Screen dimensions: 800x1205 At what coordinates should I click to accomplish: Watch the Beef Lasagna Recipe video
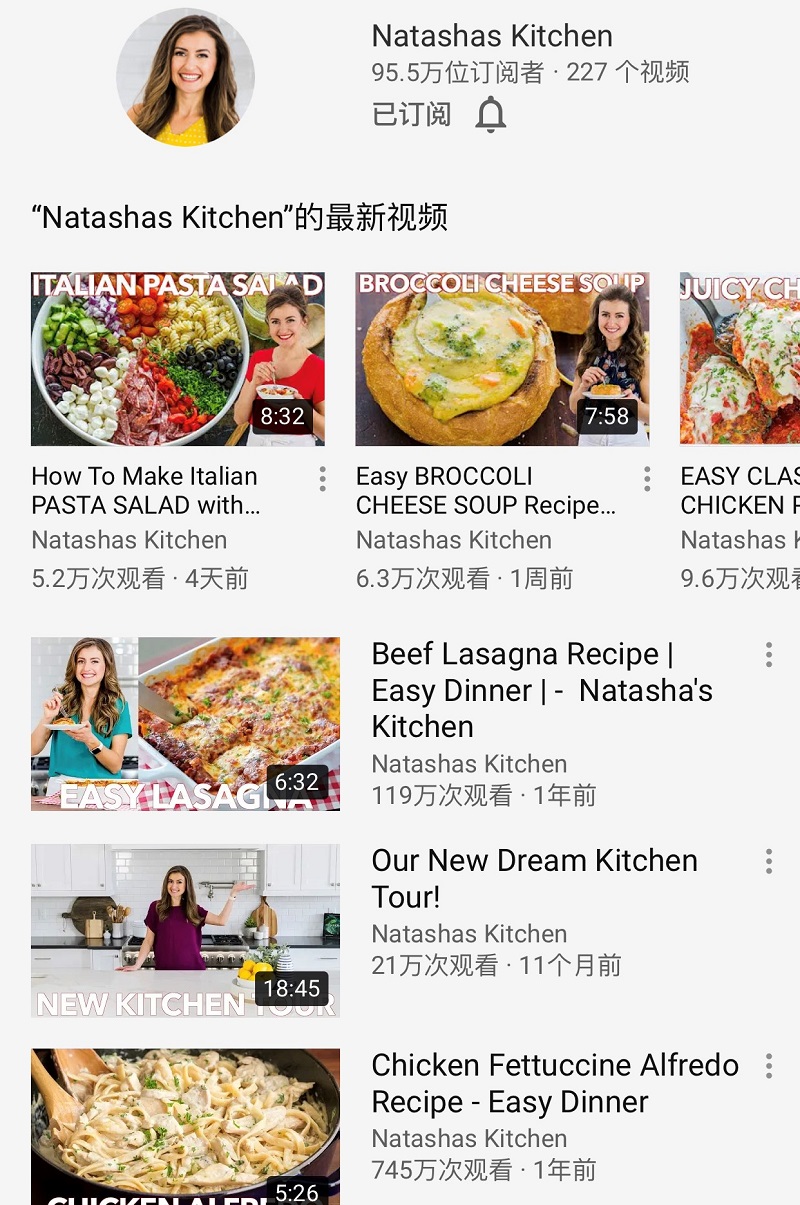tap(186, 724)
